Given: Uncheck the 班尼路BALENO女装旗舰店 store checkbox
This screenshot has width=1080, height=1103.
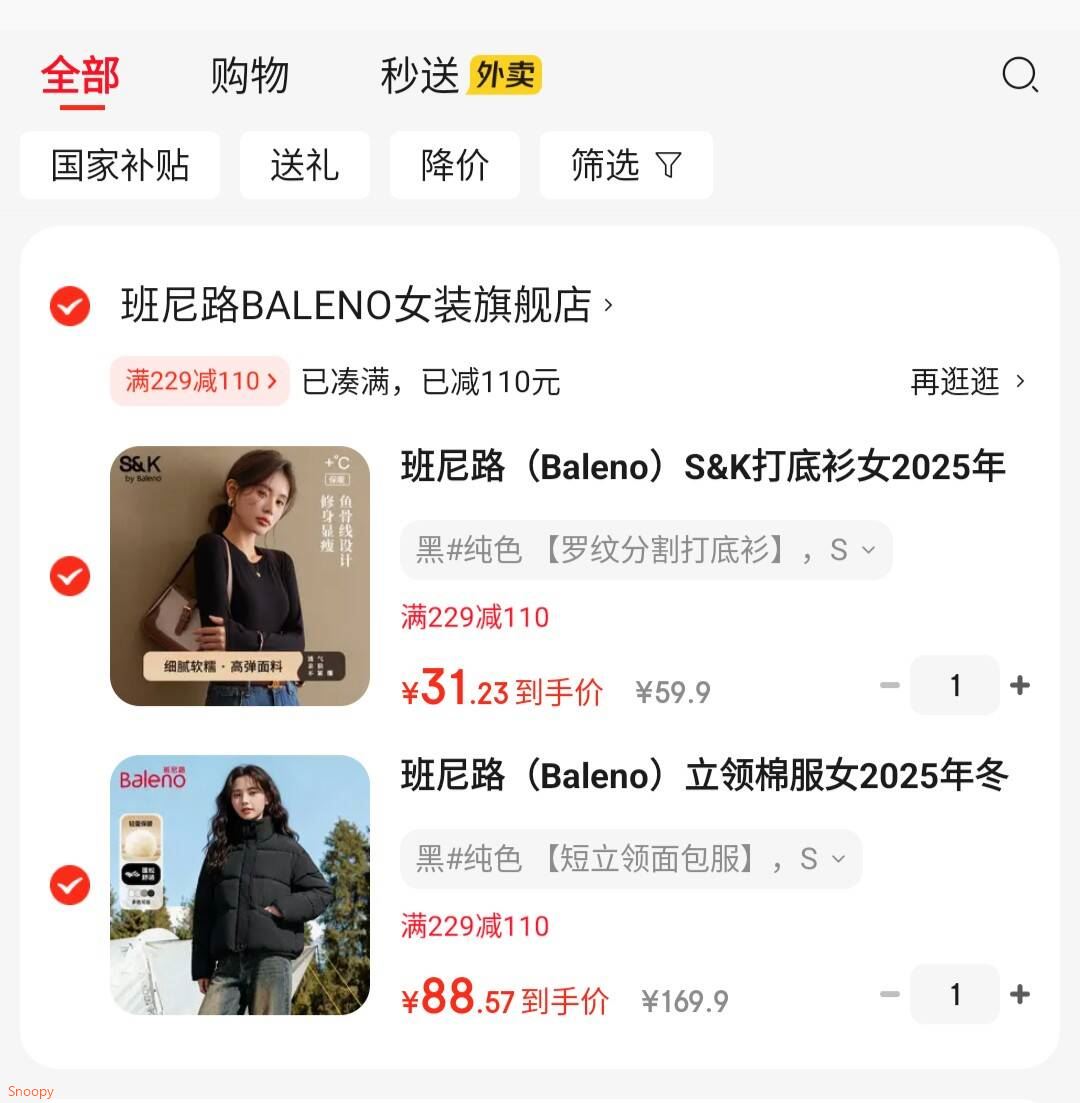Looking at the screenshot, I should click(70, 306).
